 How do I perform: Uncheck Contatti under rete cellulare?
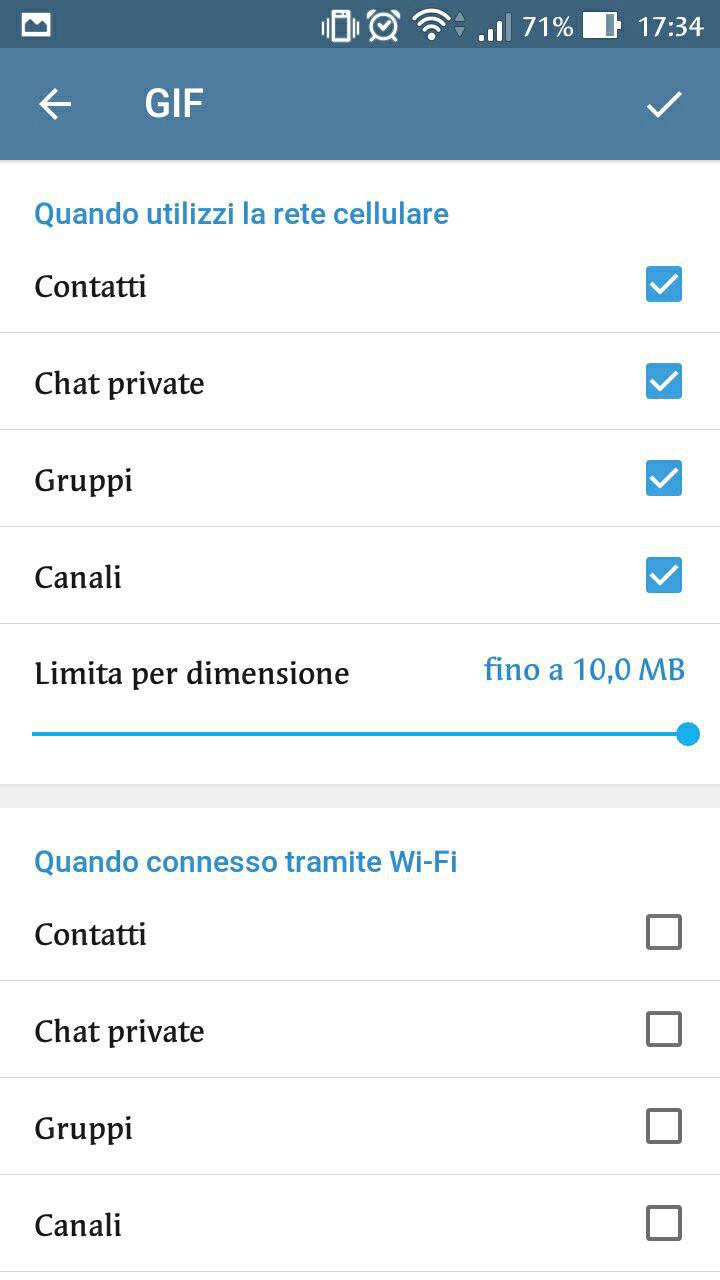664,285
